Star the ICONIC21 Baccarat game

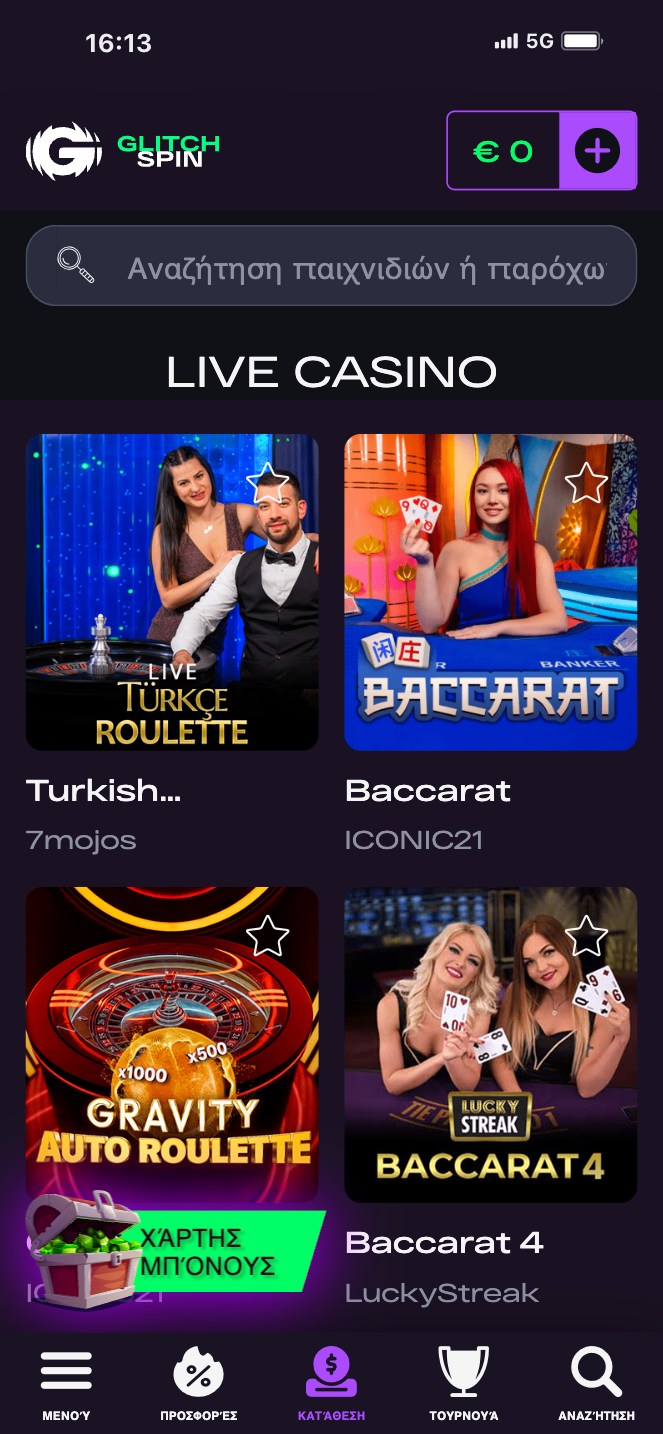586,483
